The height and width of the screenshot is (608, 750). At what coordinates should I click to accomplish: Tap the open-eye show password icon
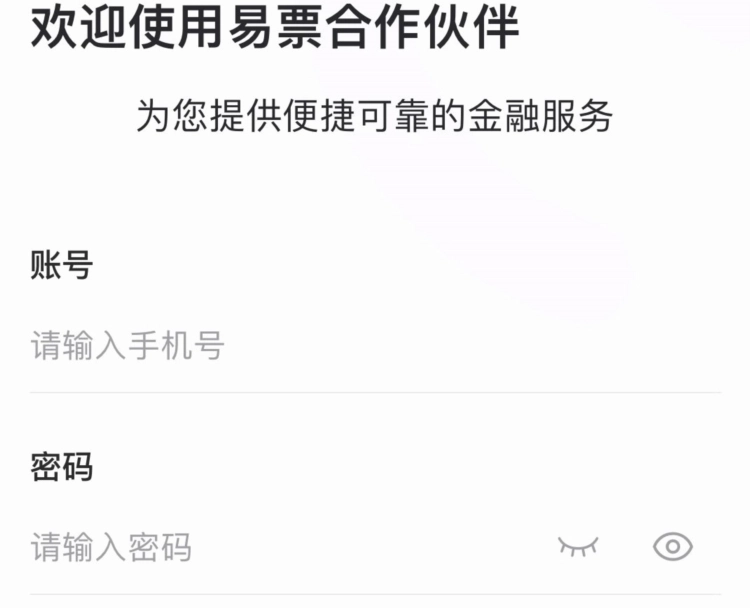pos(673,546)
